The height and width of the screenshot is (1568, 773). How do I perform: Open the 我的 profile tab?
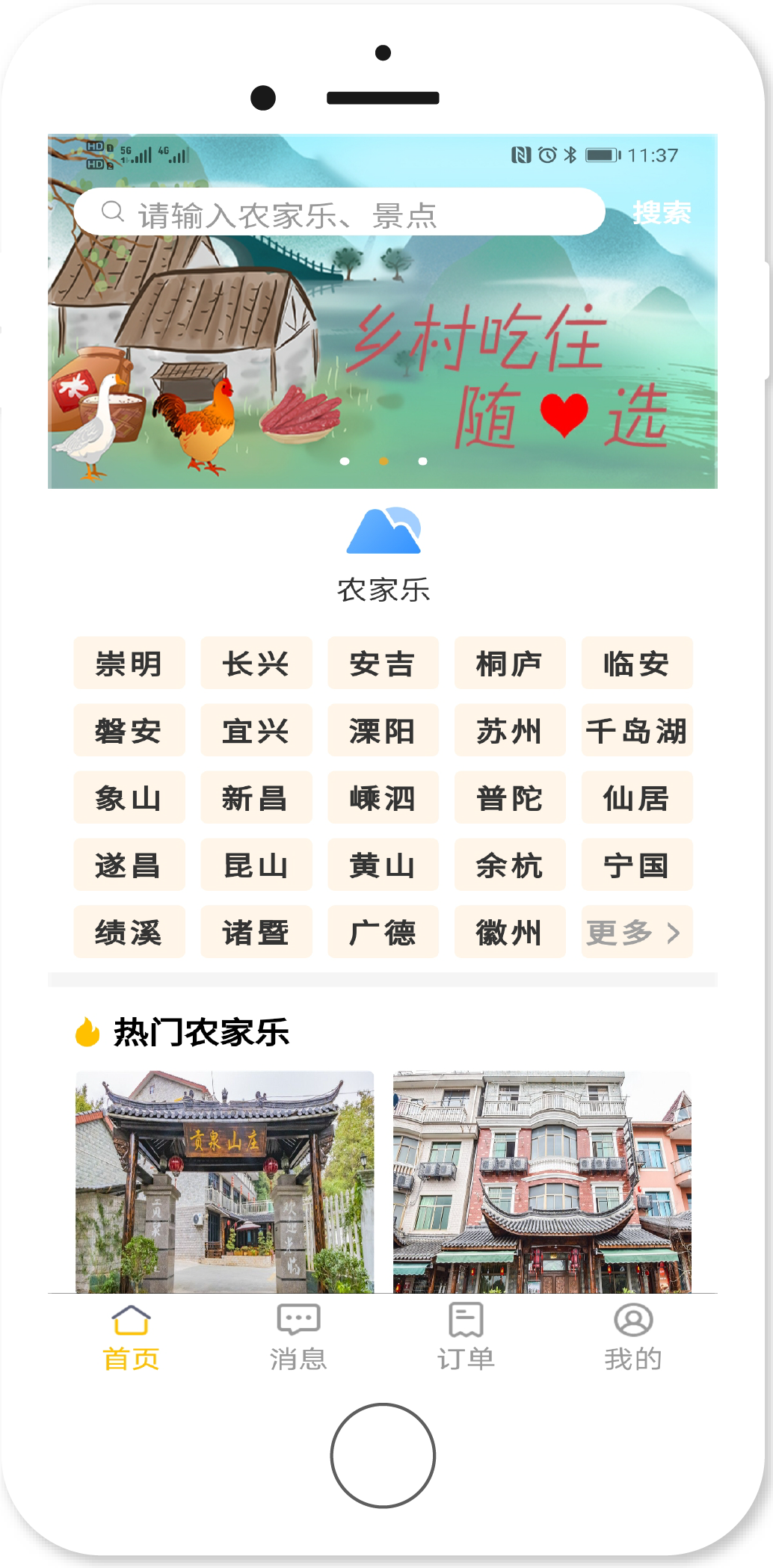[633, 1338]
